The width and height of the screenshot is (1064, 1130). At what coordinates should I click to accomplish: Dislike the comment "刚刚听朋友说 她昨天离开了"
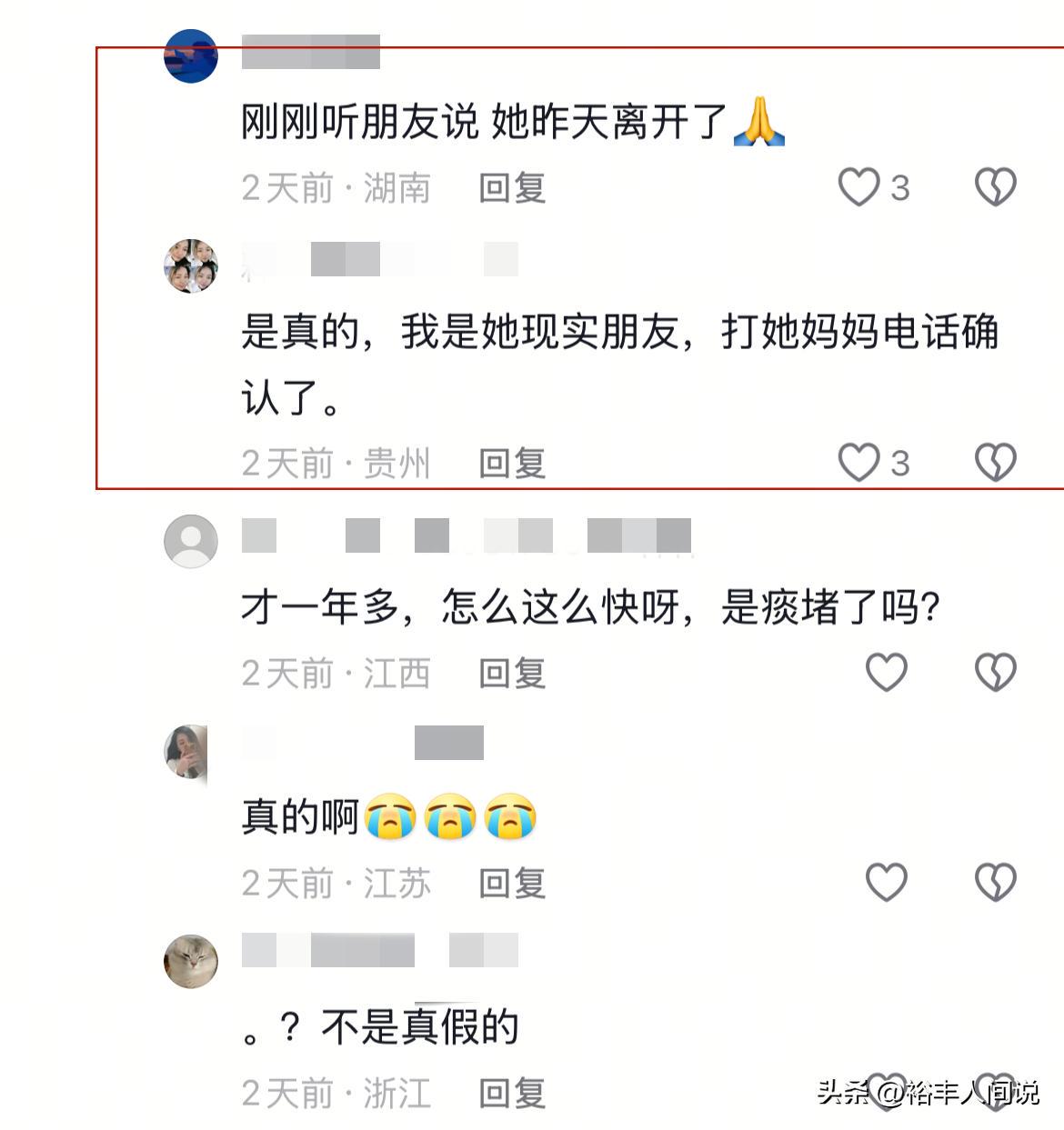995,187
